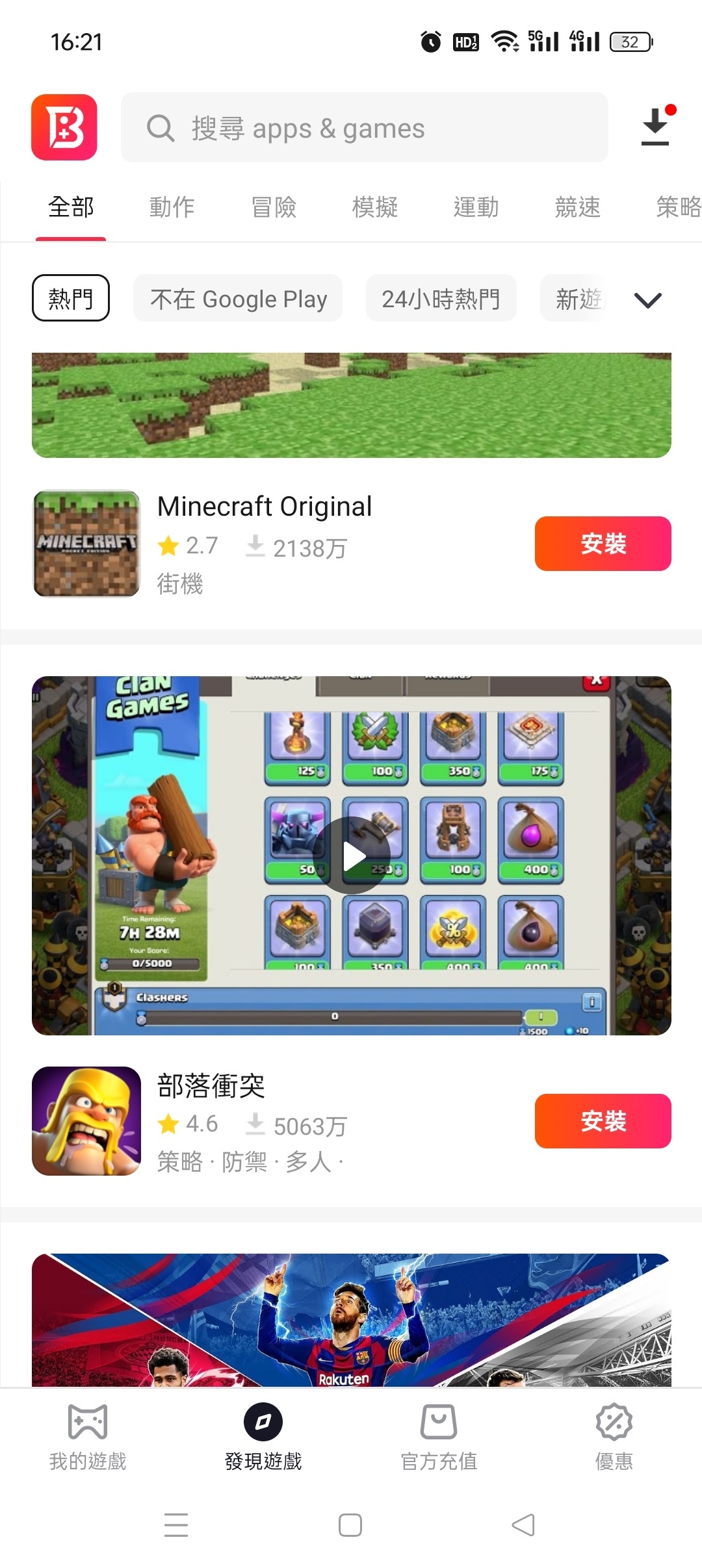Open the search field to type a query
This screenshot has height=1568, width=702.
click(364, 128)
